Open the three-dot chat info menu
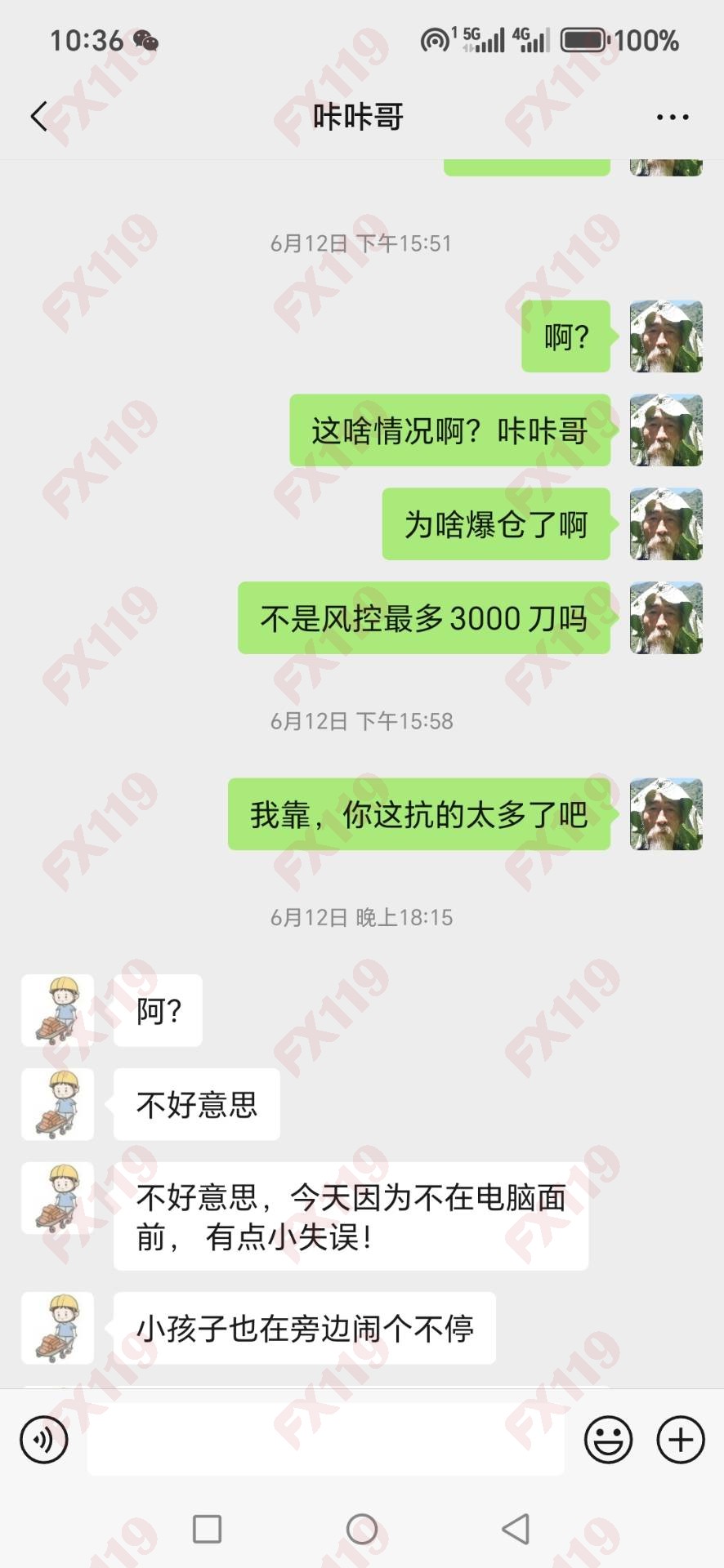This screenshot has width=724, height=1568. pyautogui.click(x=672, y=118)
